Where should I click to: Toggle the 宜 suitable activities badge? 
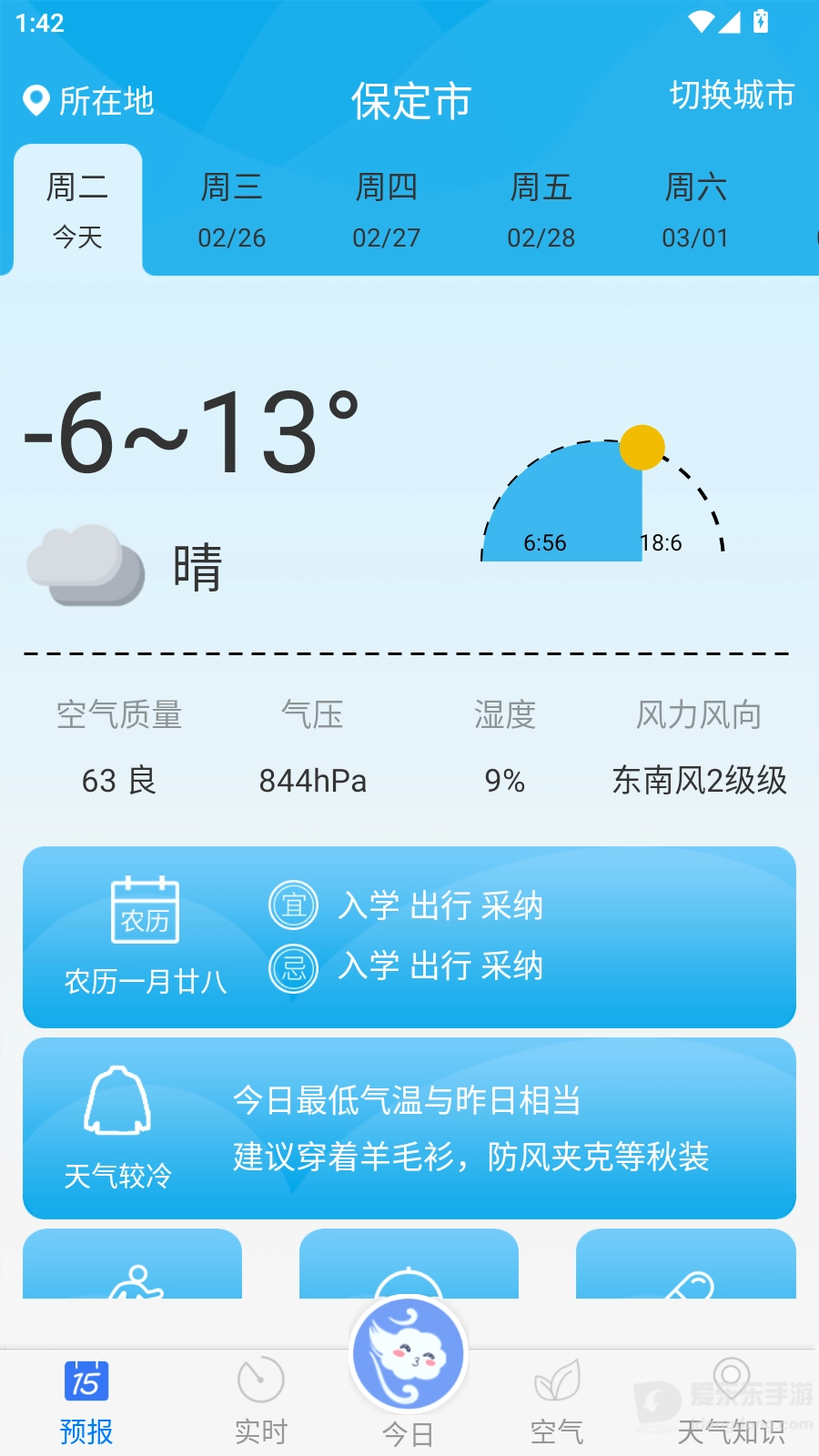tap(293, 905)
